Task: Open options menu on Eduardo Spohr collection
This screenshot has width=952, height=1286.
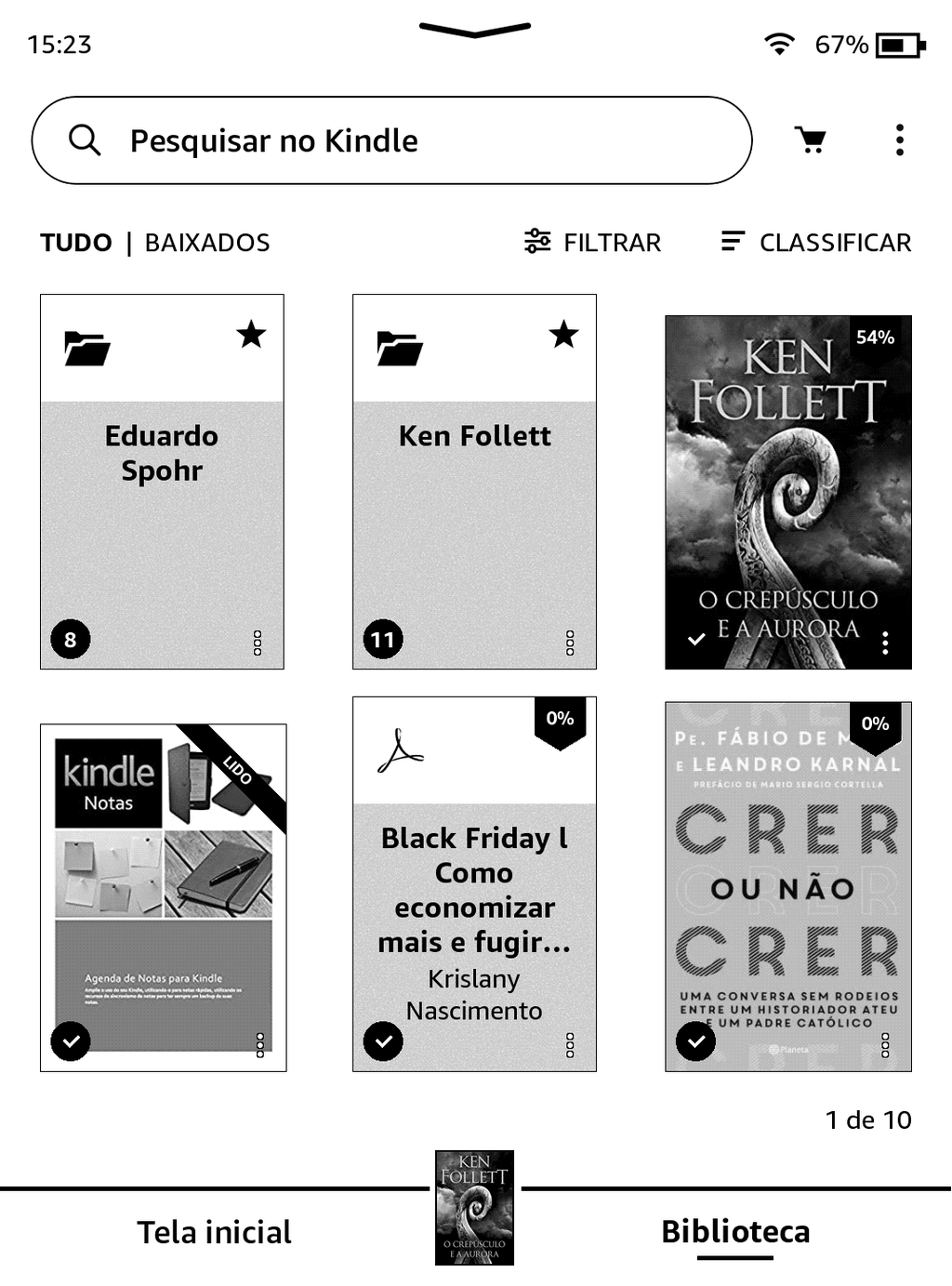Action: (x=258, y=643)
